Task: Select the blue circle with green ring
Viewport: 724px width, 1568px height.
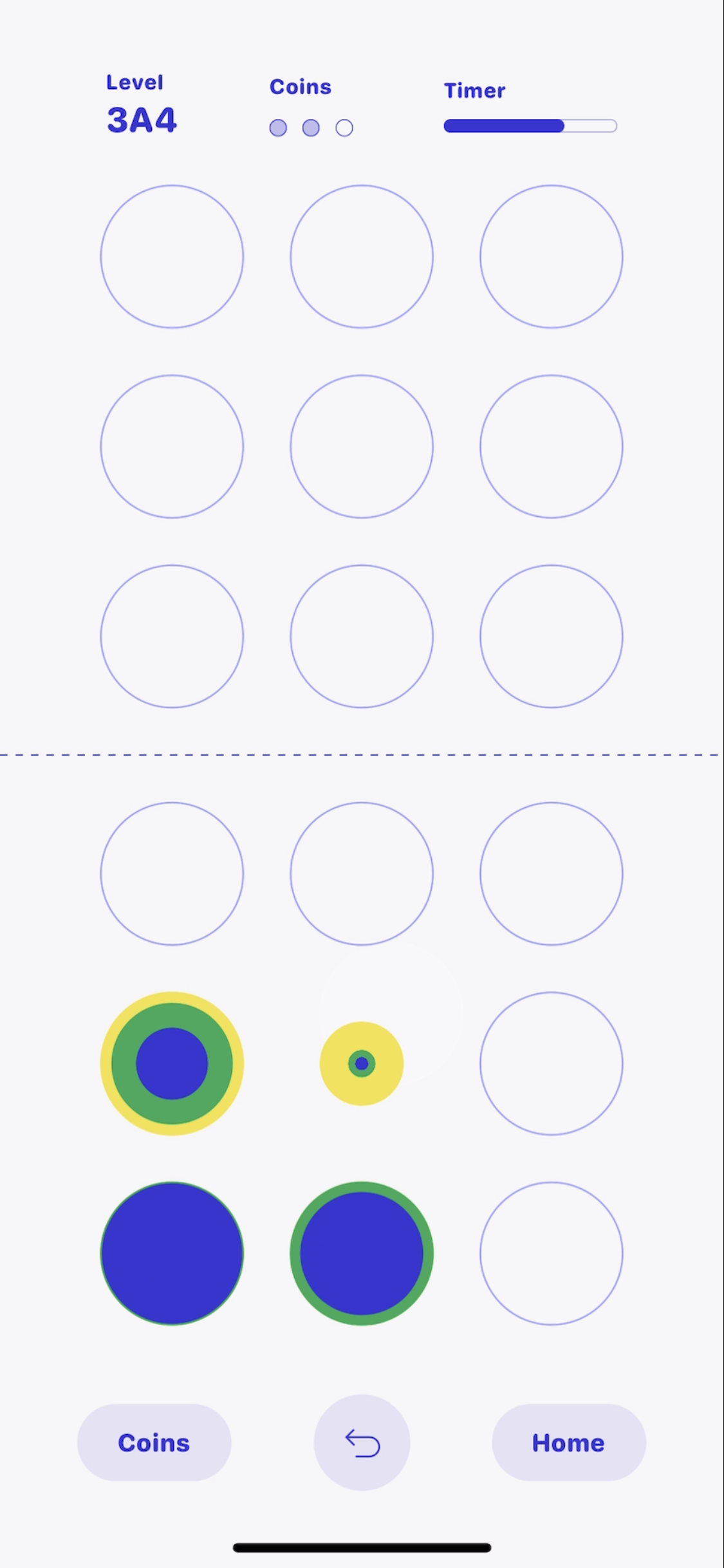Action: point(362,1253)
